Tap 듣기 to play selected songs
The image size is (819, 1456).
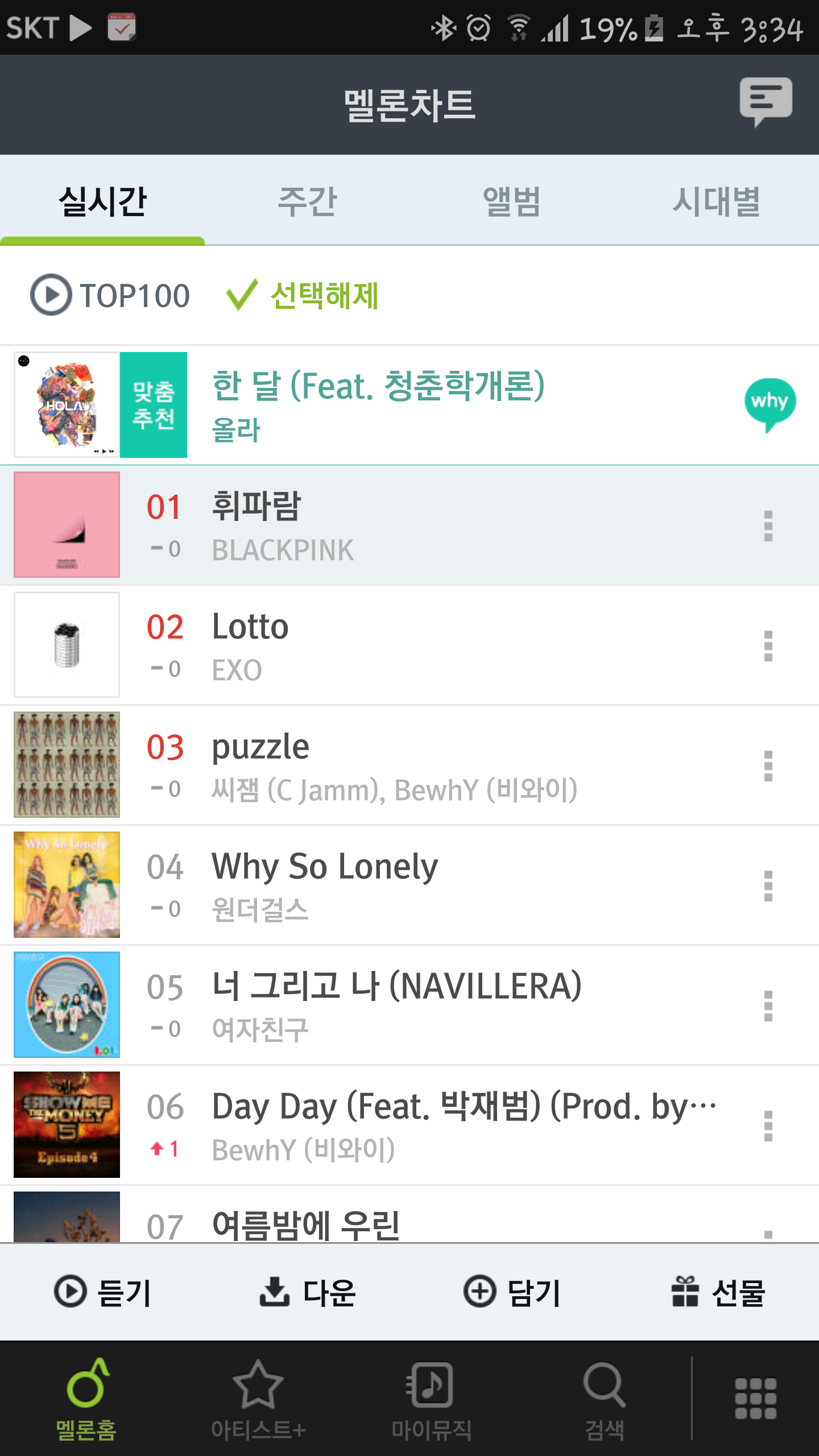point(103,1292)
